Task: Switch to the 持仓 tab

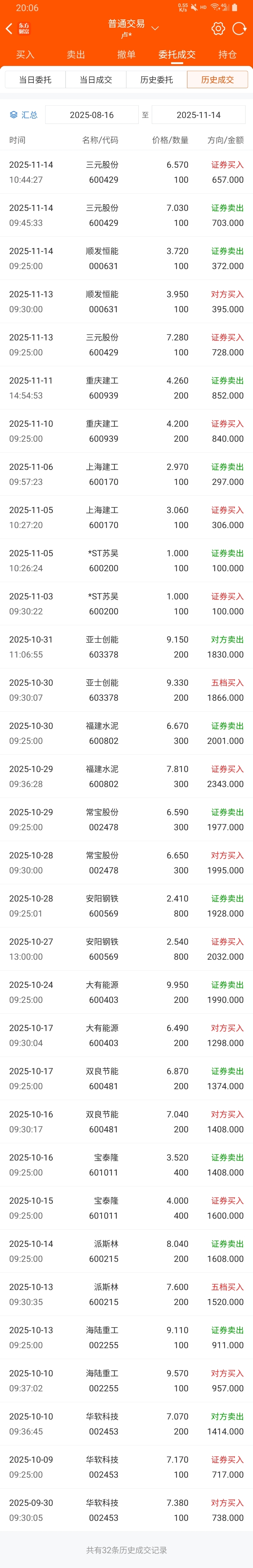Action: coord(227,55)
